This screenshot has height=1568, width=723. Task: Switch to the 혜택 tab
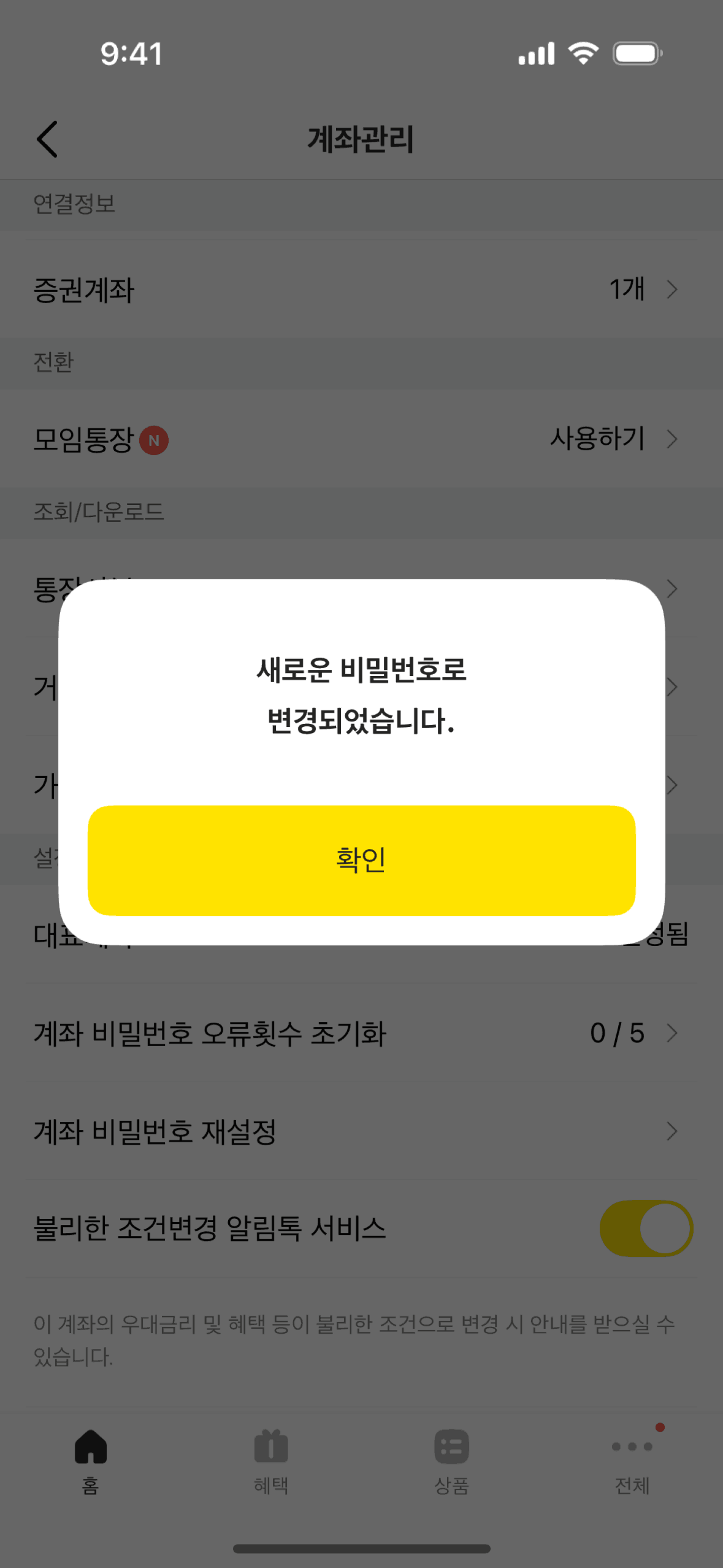tap(271, 1460)
